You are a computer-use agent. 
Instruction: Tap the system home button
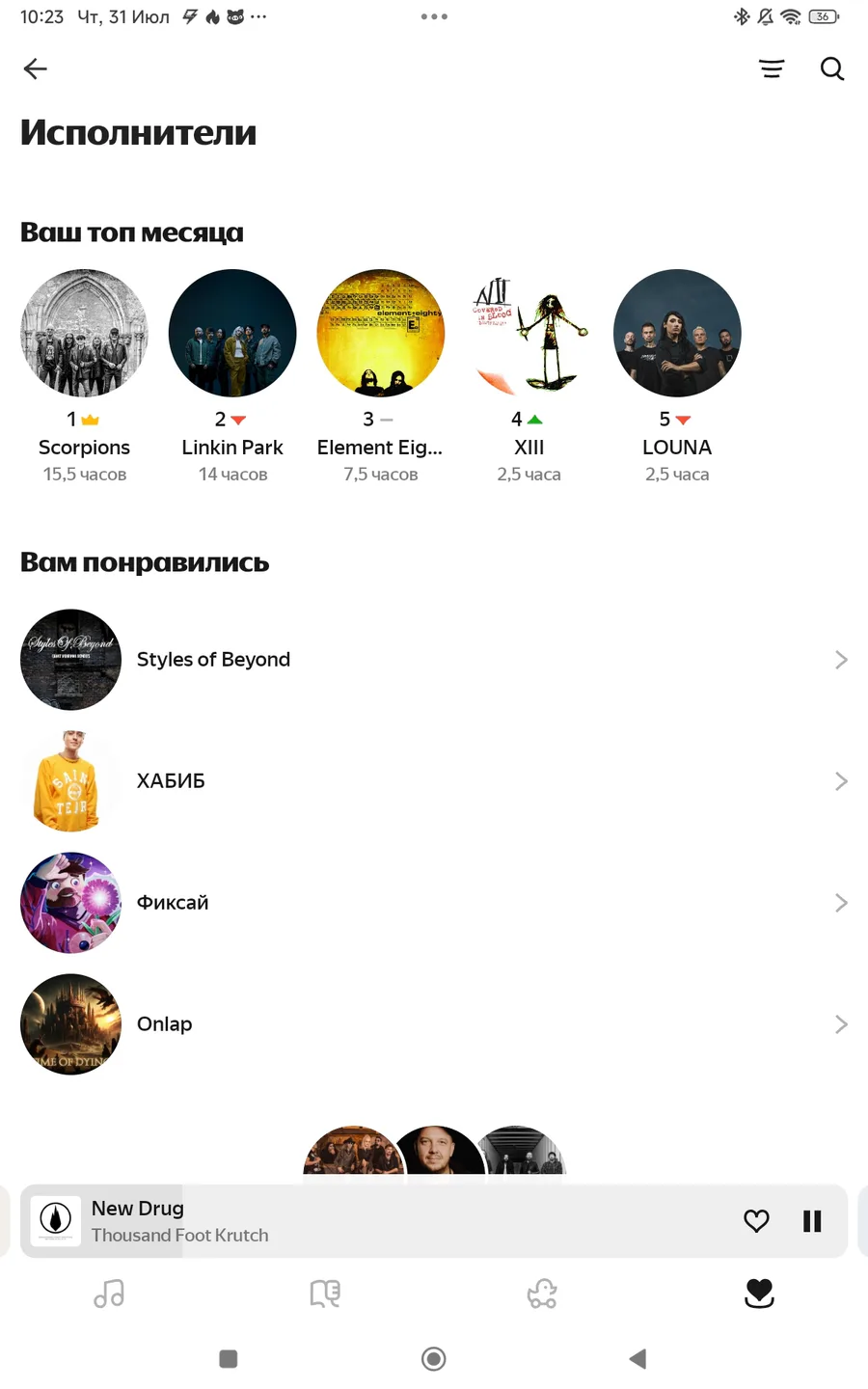434,1359
